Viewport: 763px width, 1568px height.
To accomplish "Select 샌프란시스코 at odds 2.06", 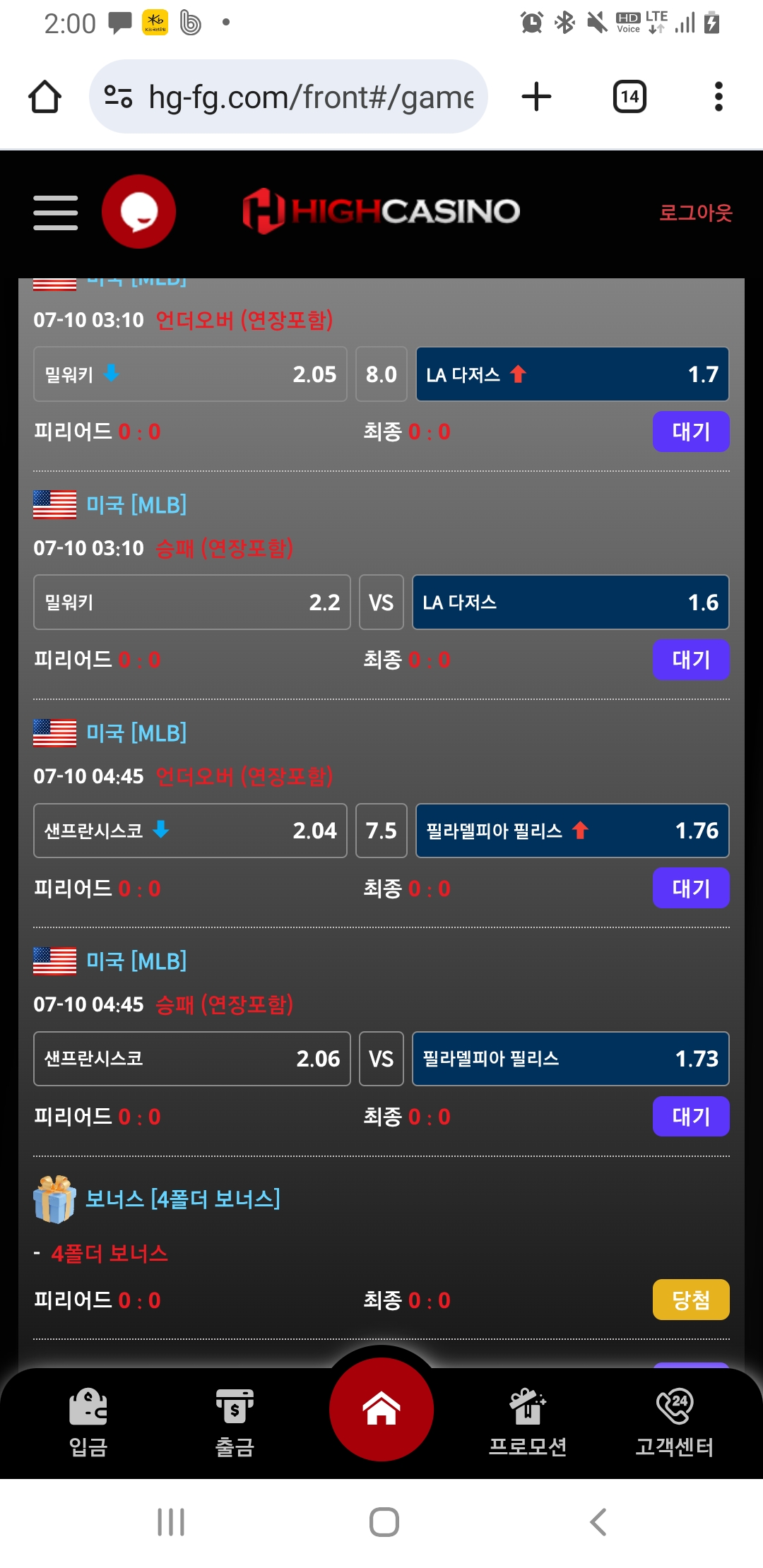I will tap(192, 1059).
